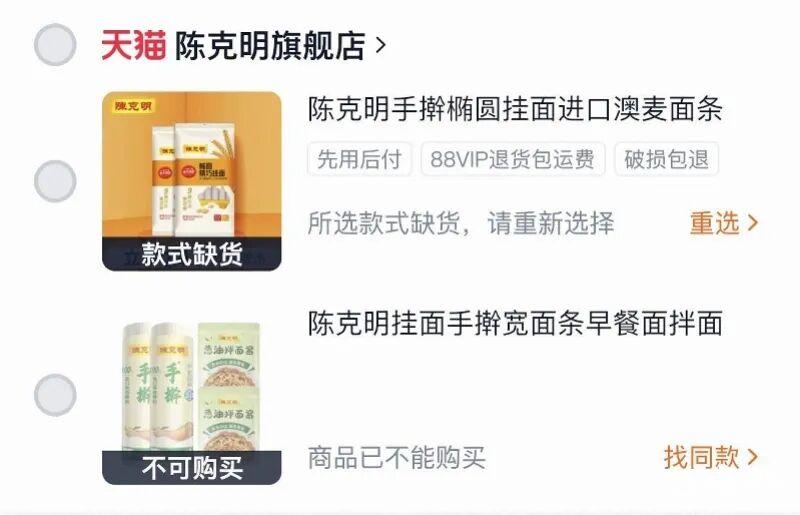Select all items from 陈克明旗舰店
The height and width of the screenshot is (515, 800).
coord(55,45)
